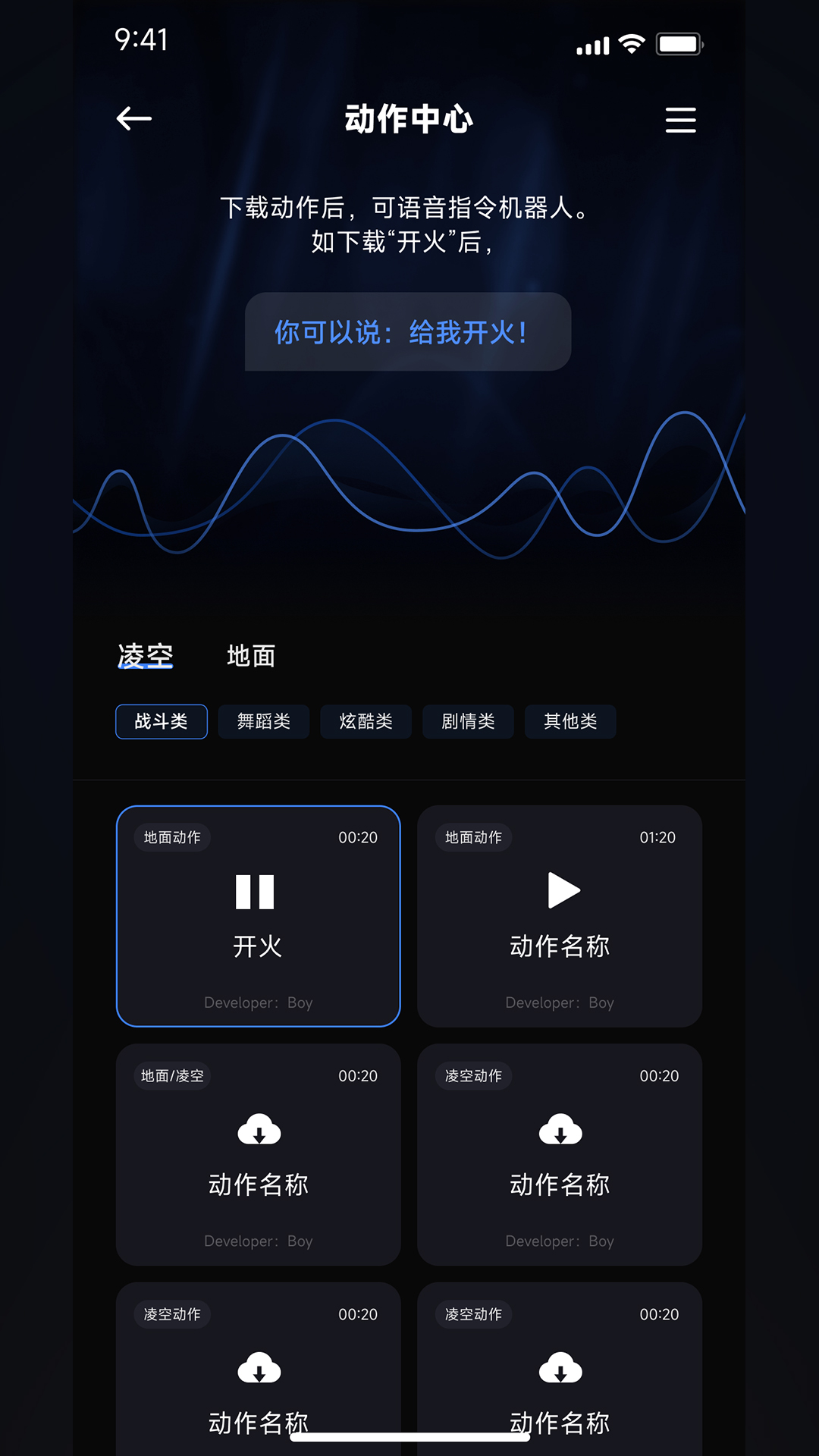Tap the 01:20 duration label on 动作名称

[x=657, y=837]
